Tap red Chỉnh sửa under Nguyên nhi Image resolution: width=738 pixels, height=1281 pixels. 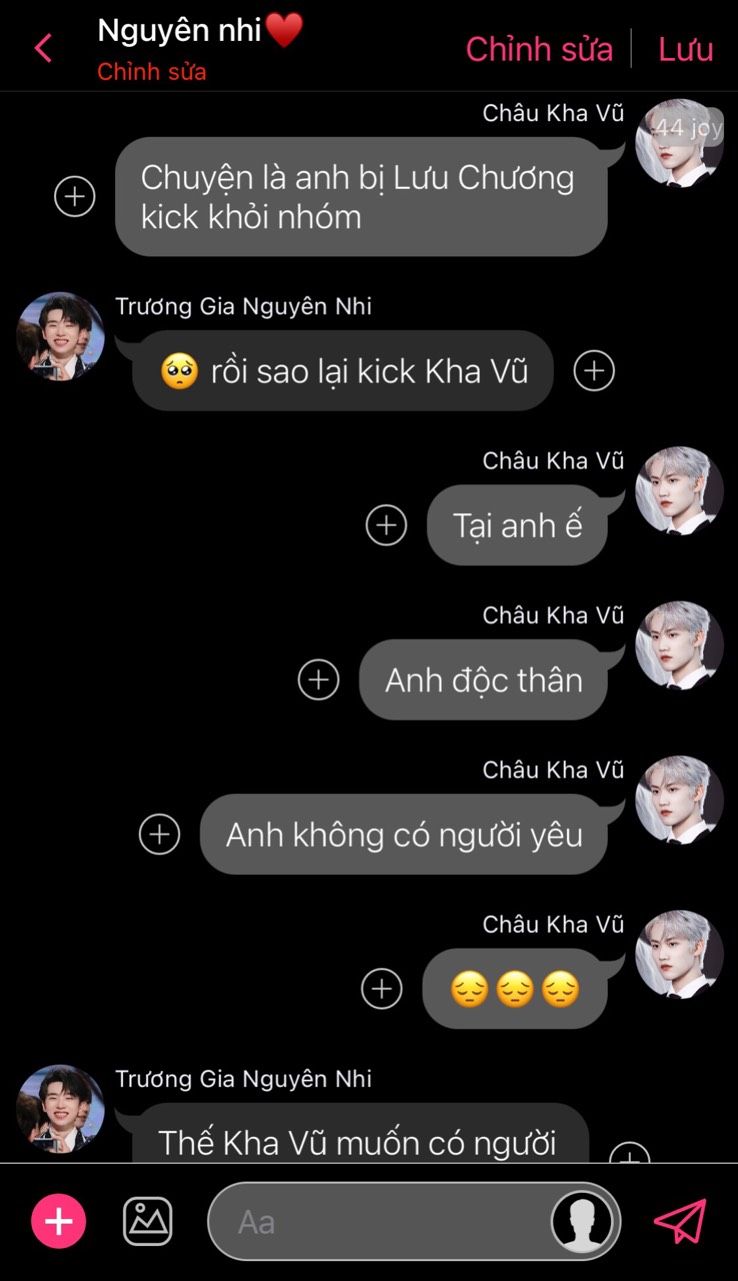[x=152, y=72]
